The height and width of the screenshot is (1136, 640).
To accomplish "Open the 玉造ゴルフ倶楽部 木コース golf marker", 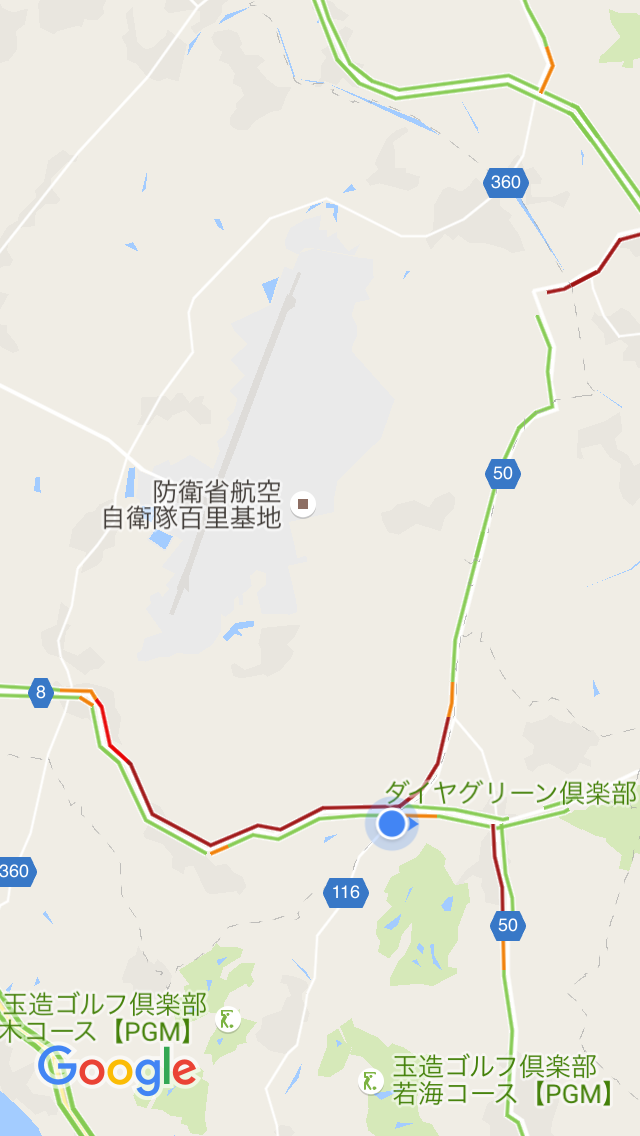I will 229,1018.
